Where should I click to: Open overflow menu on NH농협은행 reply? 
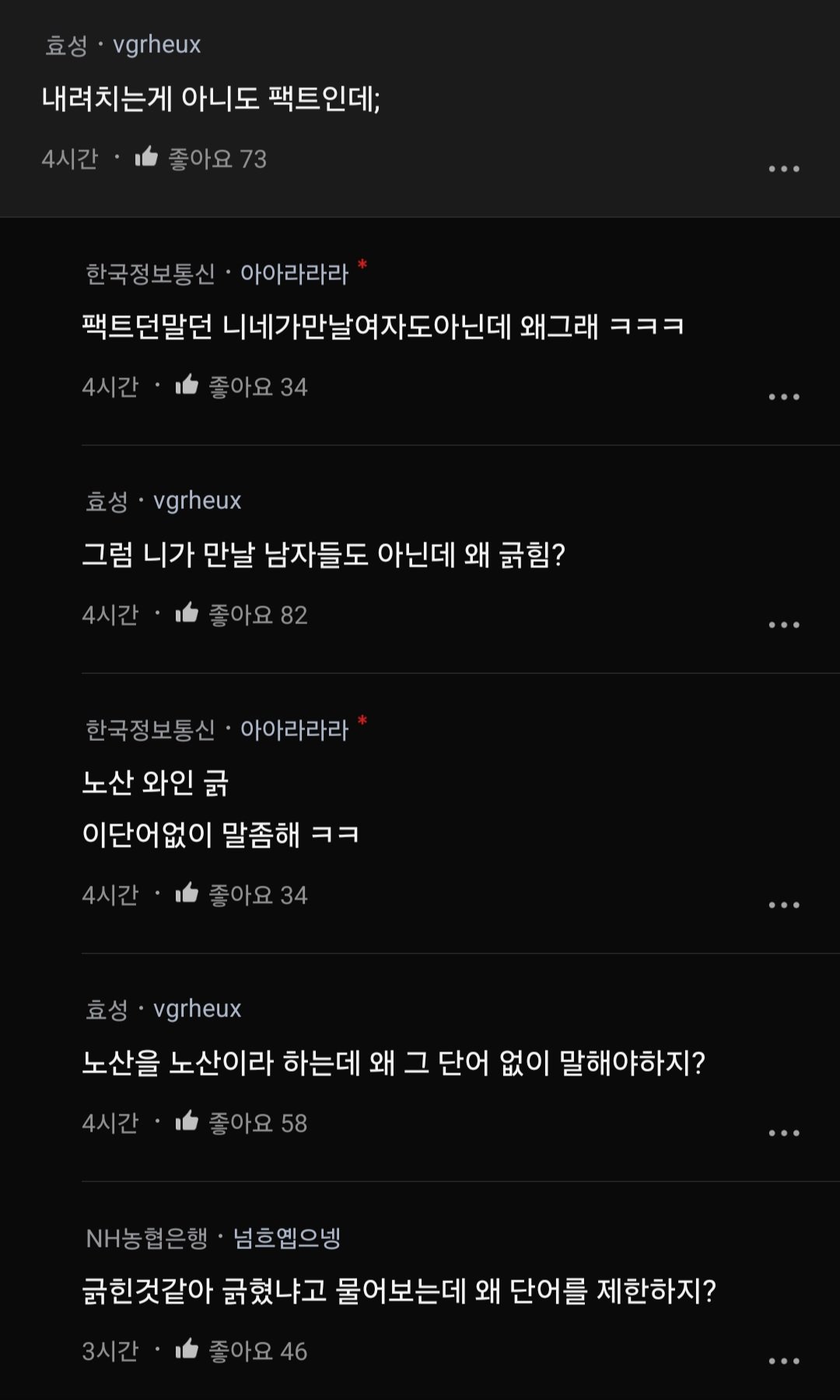783,1361
